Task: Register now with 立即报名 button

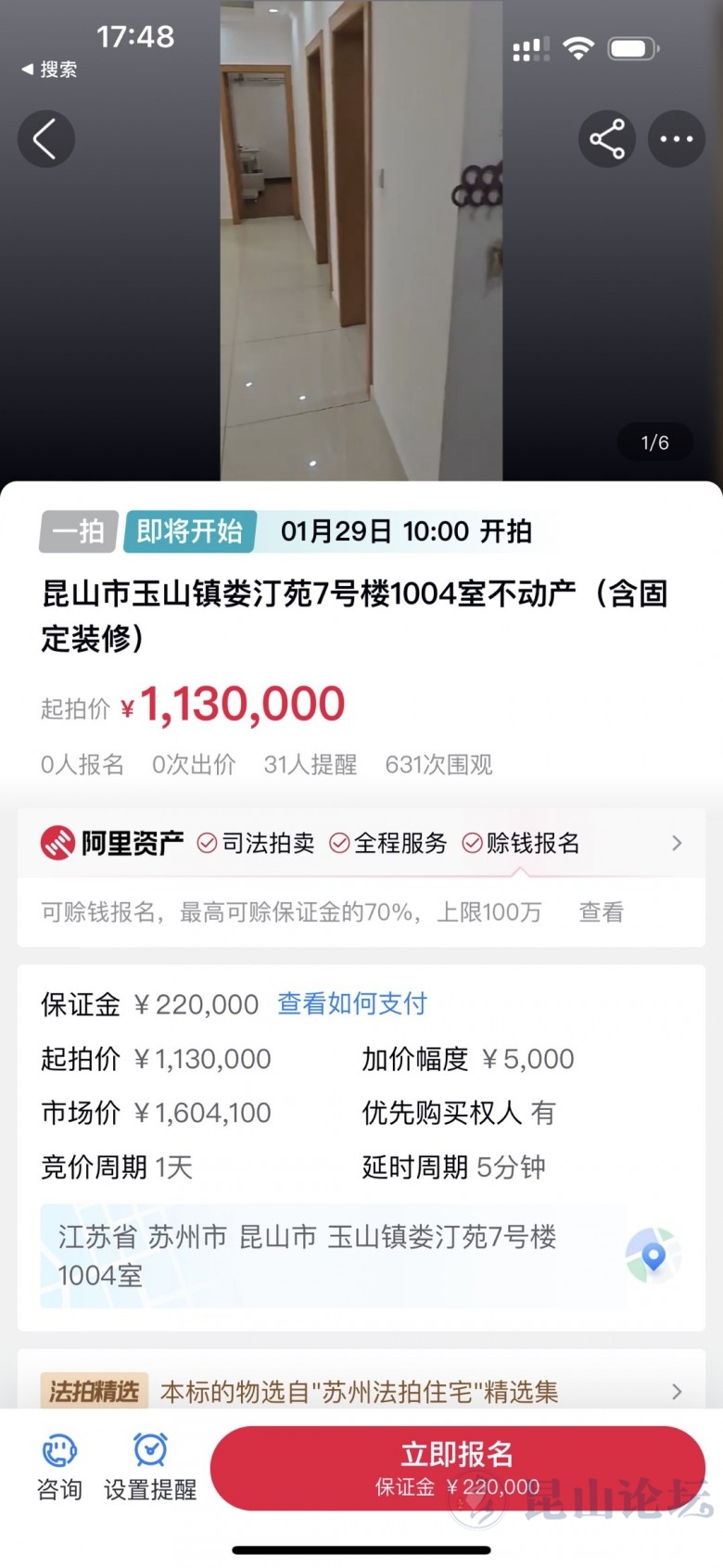Action: pyautogui.click(x=457, y=1467)
